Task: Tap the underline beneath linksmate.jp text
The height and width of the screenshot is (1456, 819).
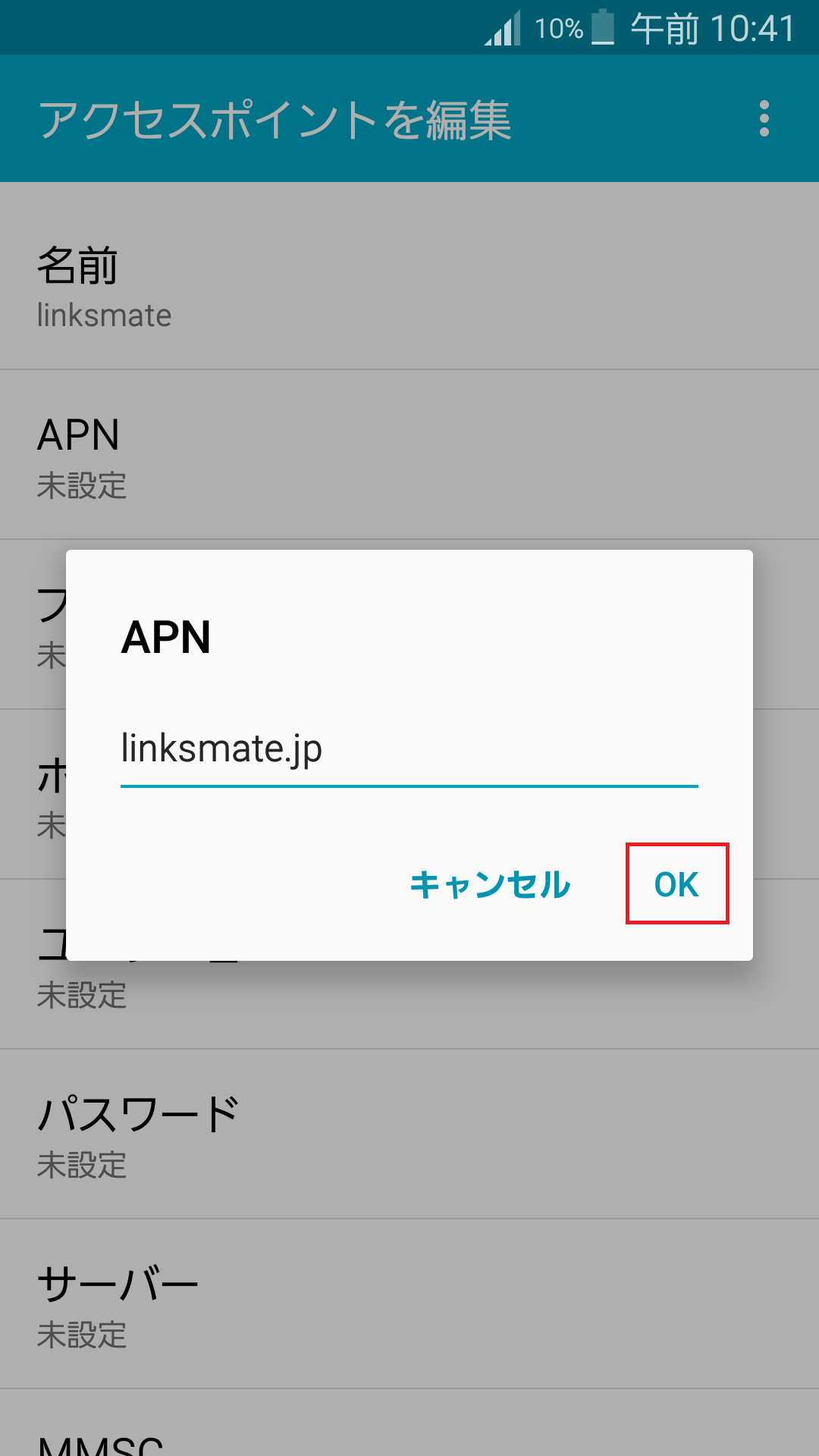Action: click(409, 787)
